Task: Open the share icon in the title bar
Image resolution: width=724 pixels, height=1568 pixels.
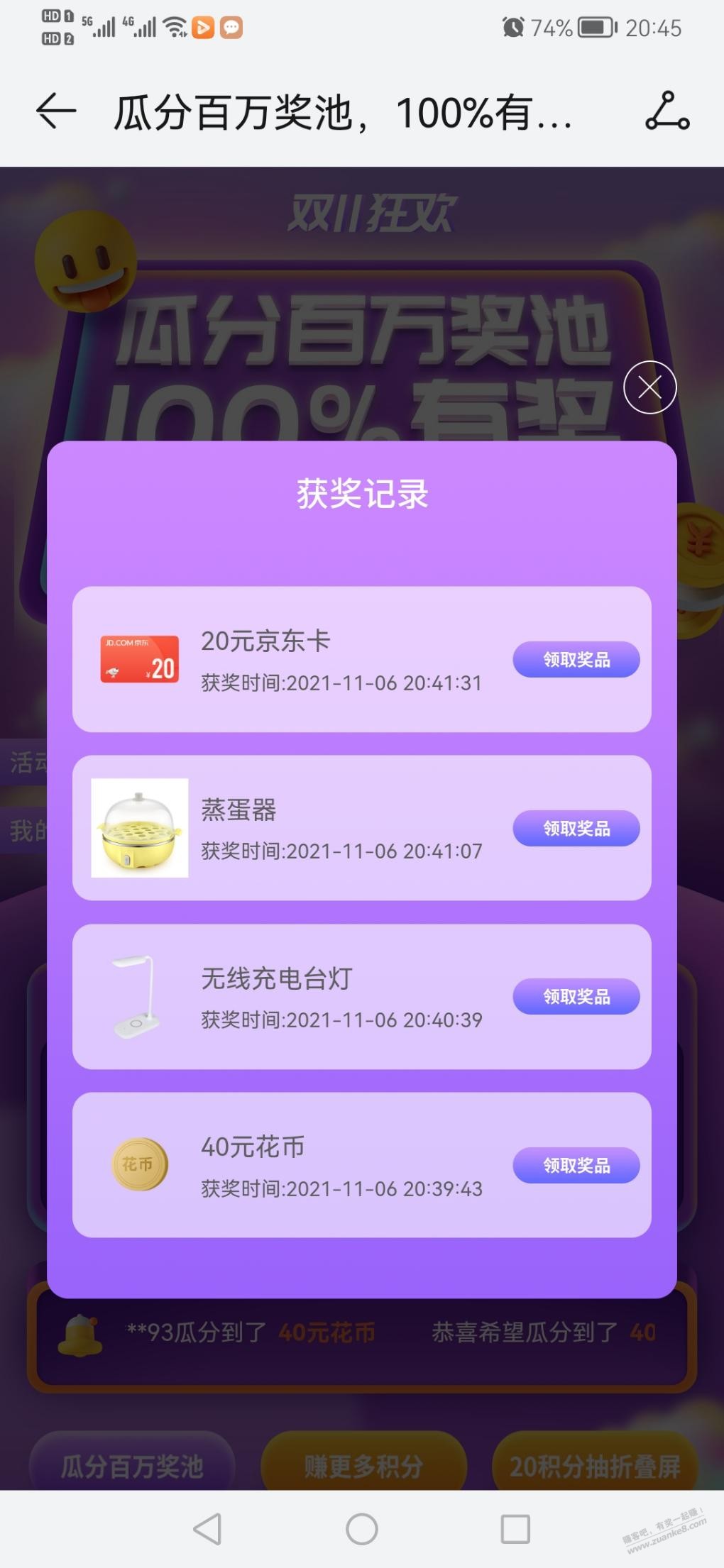Action: click(667, 111)
